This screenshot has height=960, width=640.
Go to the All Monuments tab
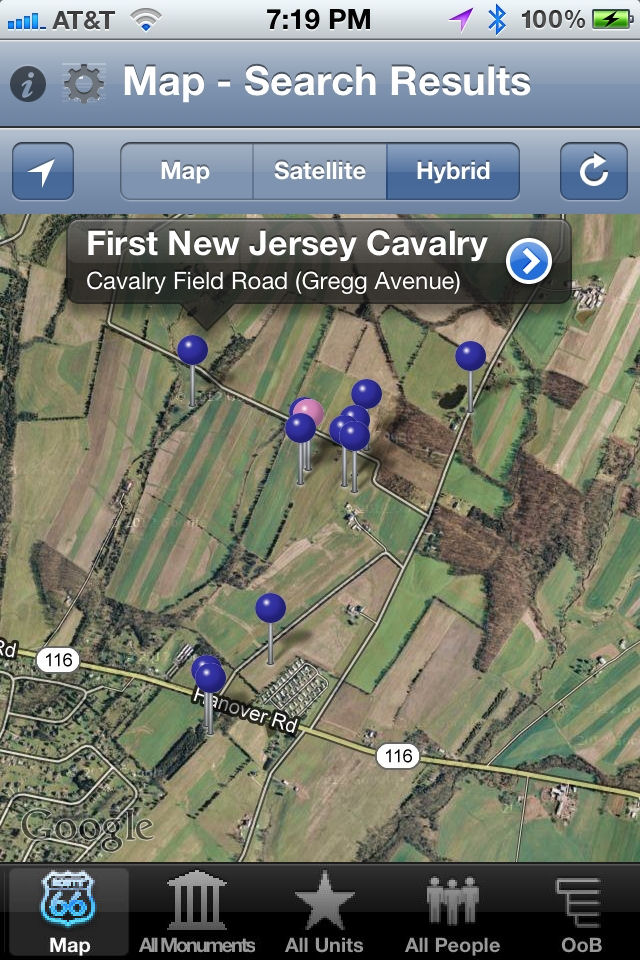click(x=197, y=912)
